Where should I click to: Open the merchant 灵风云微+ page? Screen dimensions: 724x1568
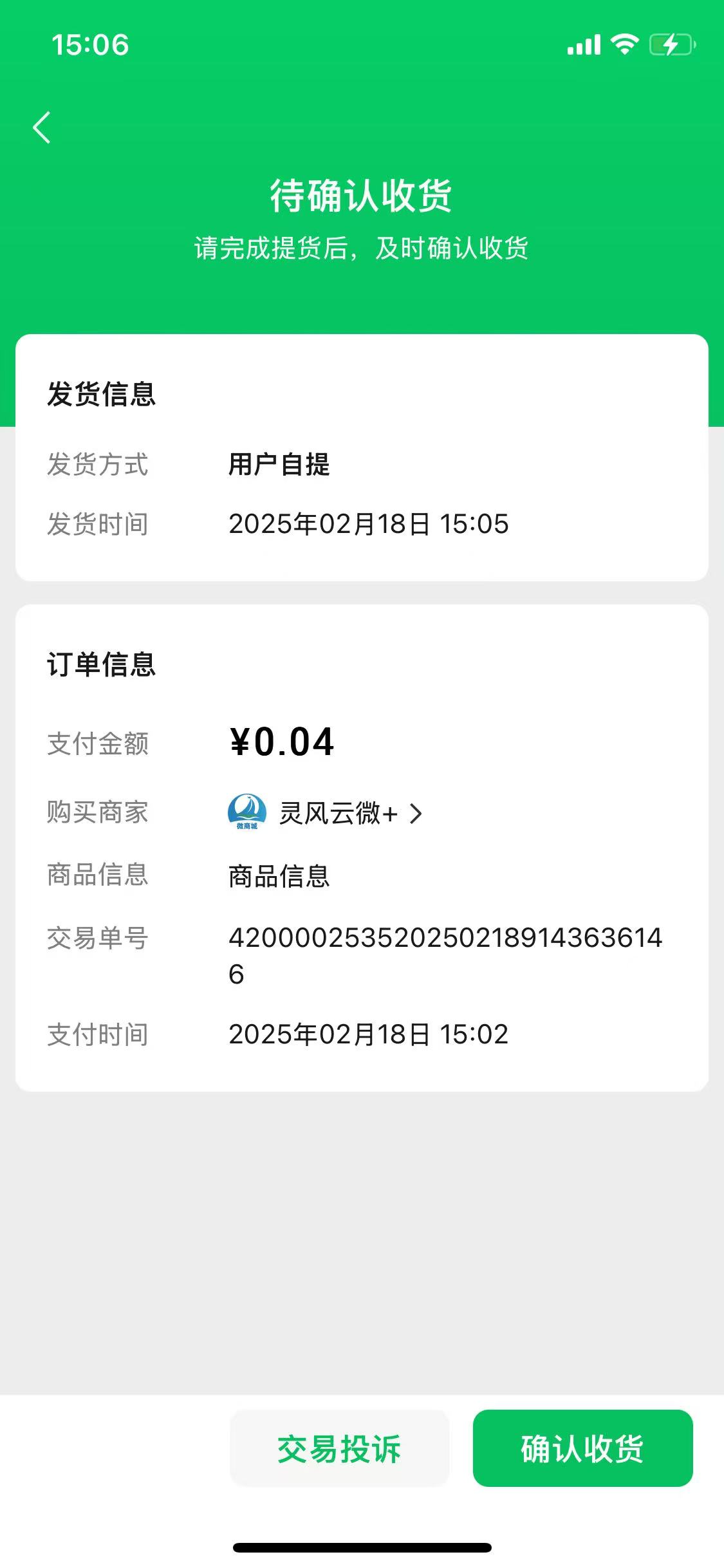pyautogui.click(x=338, y=813)
